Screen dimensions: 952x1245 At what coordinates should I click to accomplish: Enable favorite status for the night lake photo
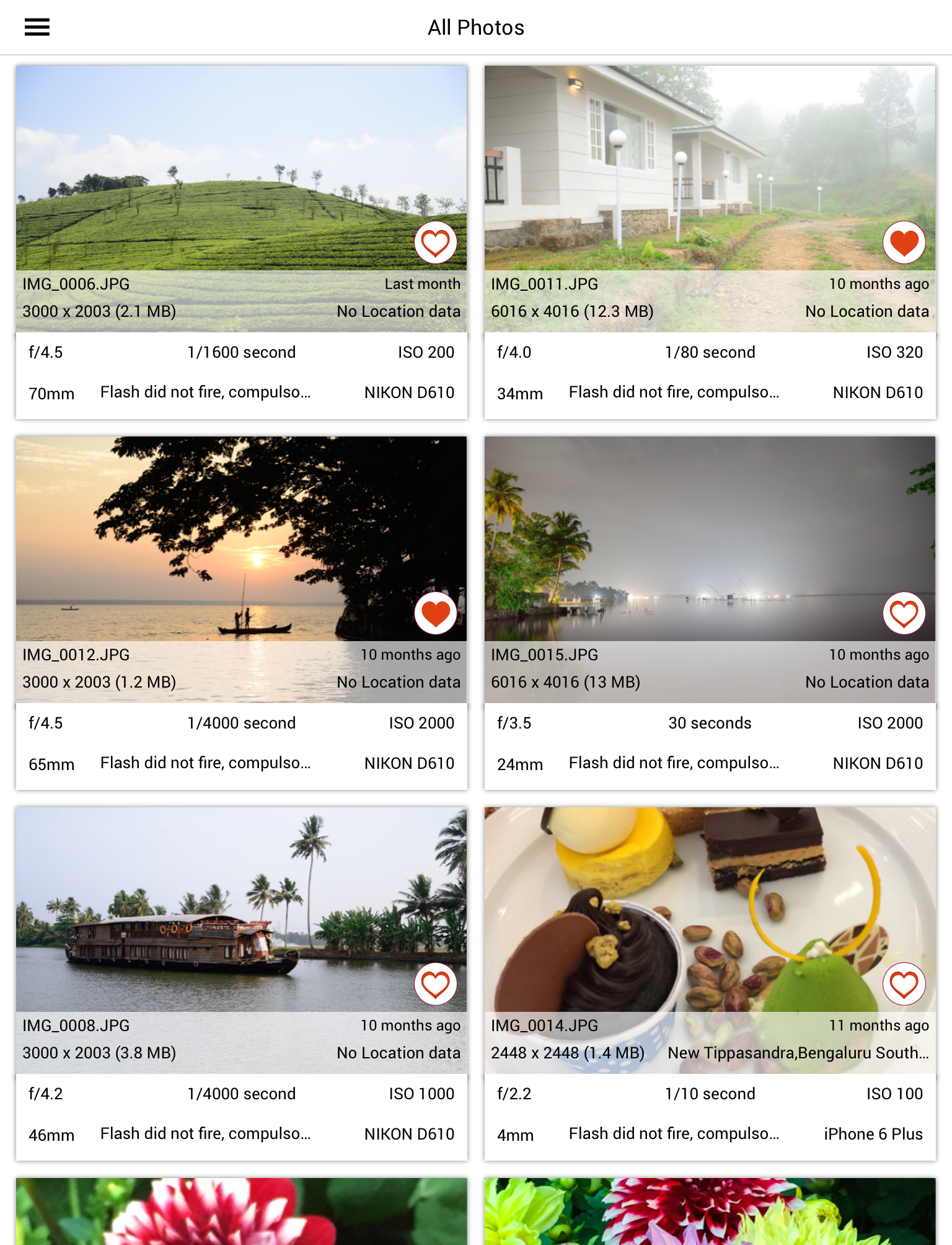pos(905,613)
